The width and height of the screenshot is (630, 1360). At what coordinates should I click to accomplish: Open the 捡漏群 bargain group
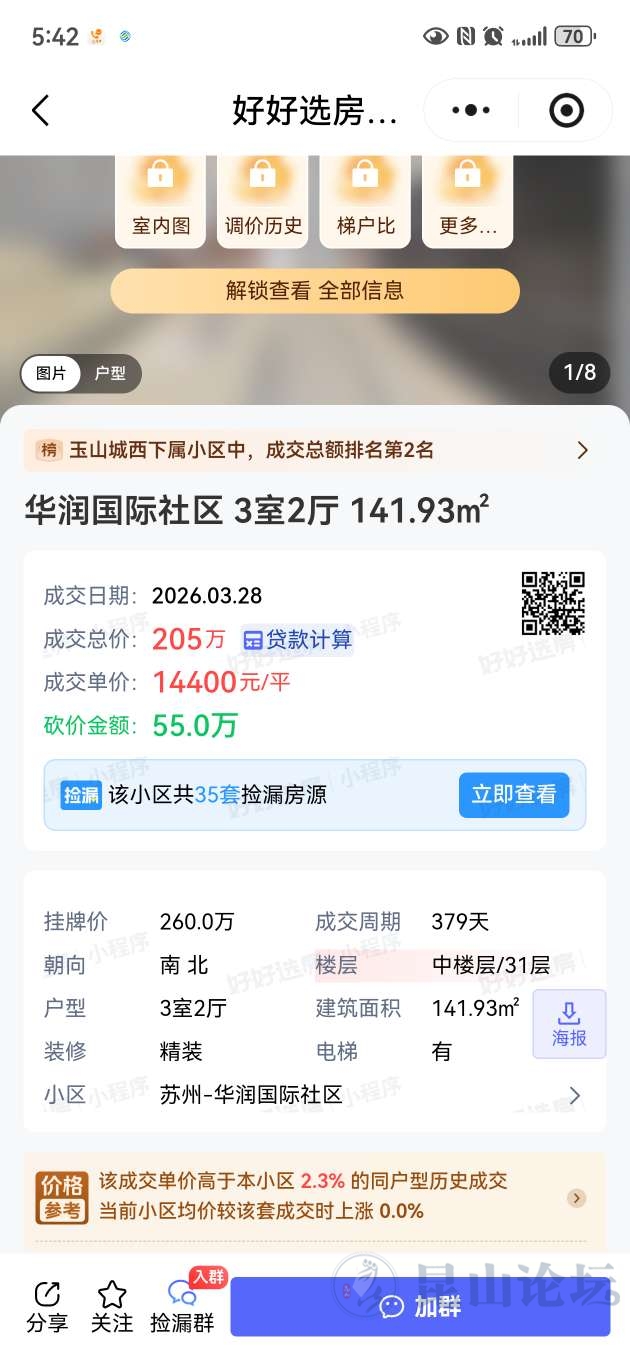[182, 1306]
